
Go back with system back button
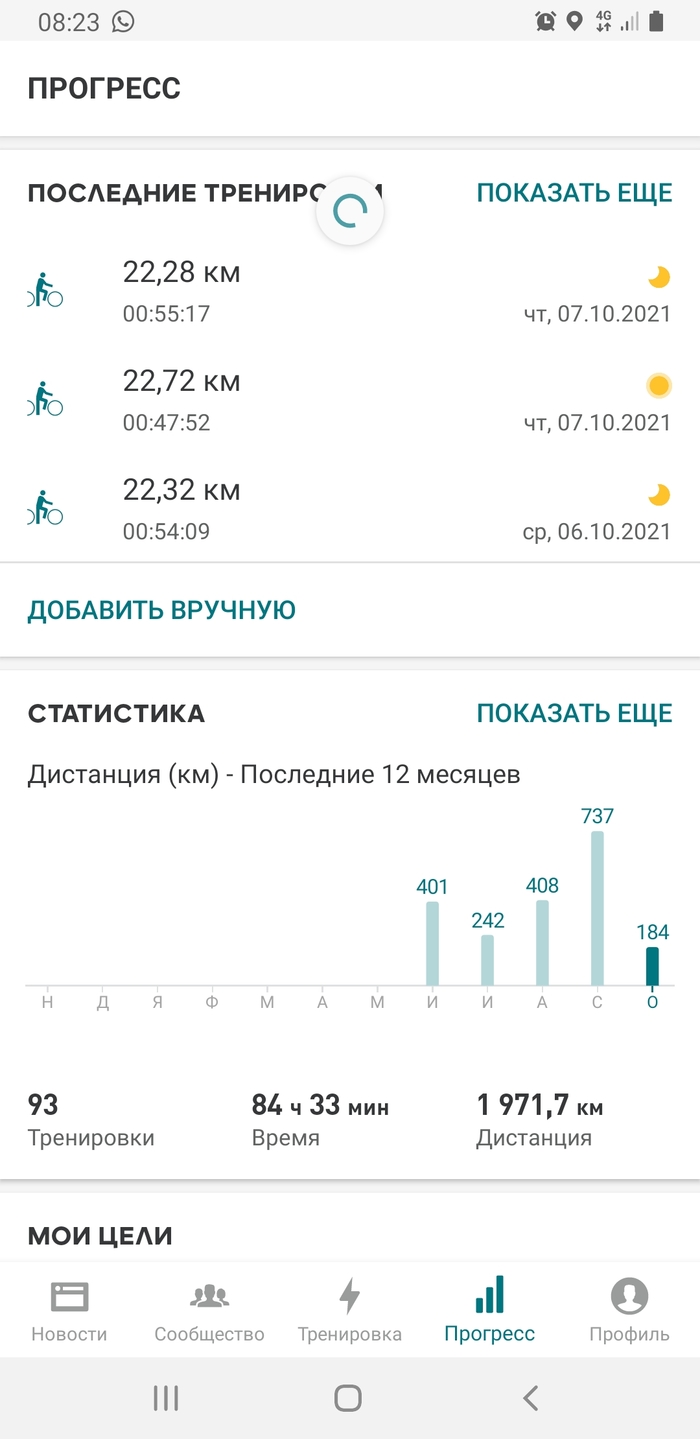(x=531, y=1398)
